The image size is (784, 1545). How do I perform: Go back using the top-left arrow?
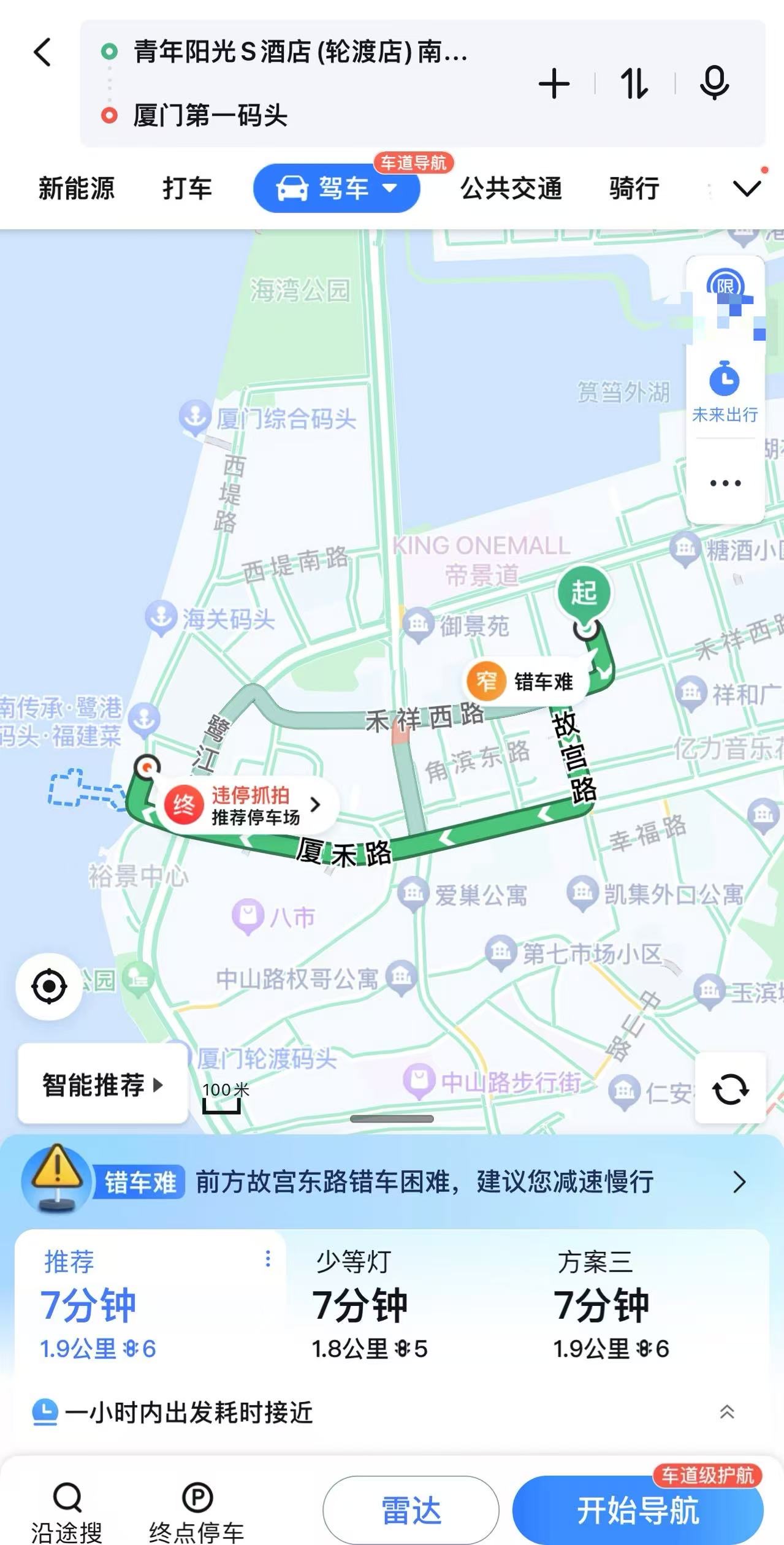click(x=42, y=52)
